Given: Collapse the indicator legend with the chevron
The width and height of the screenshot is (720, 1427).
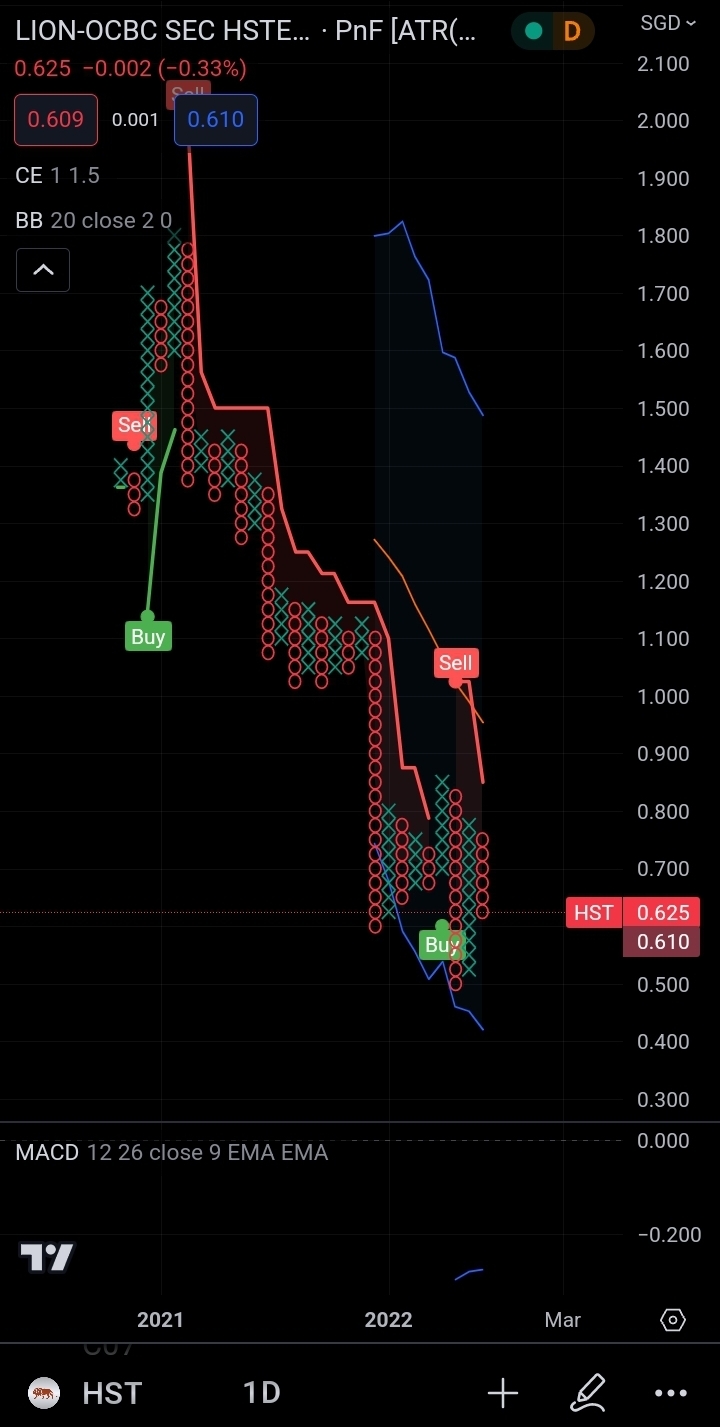Looking at the screenshot, I should coord(43,270).
